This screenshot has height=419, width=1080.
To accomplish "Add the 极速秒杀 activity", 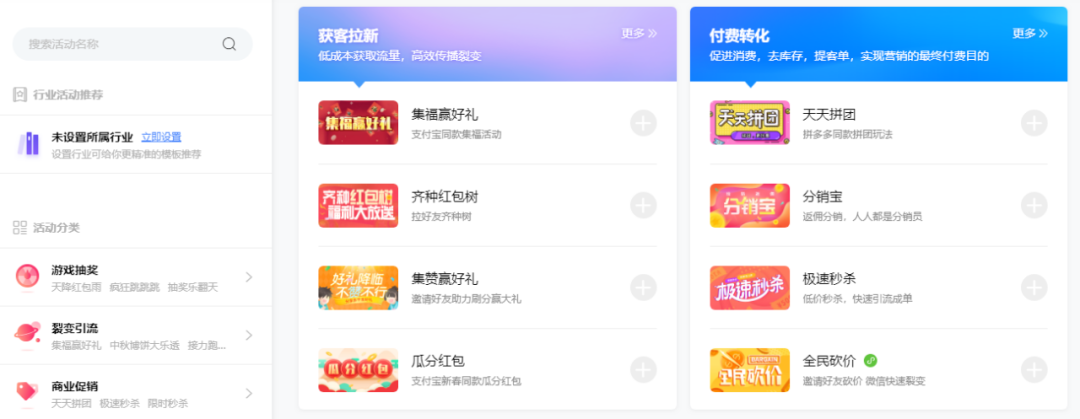I will point(1033,287).
